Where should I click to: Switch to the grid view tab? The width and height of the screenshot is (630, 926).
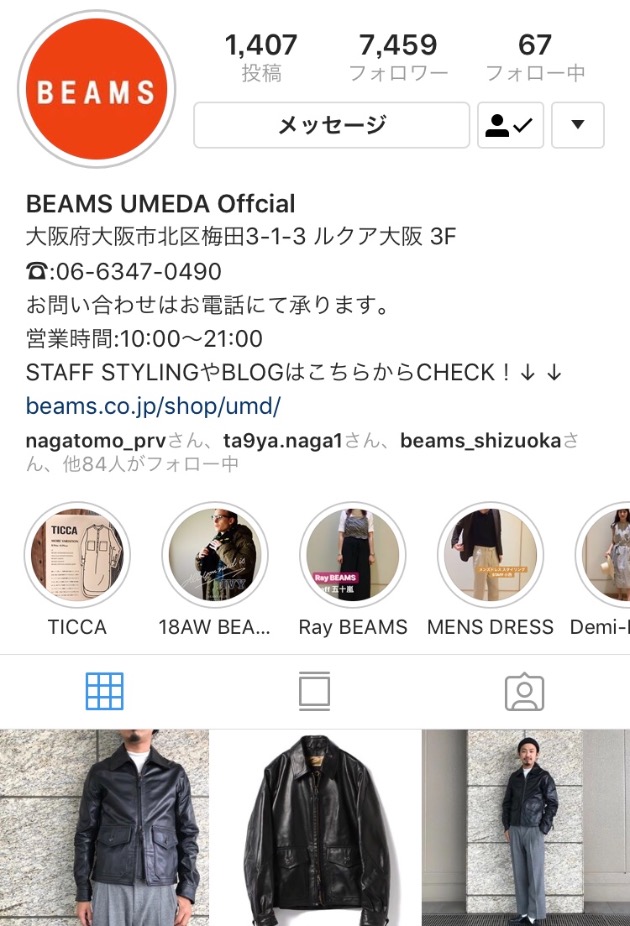[x=105, y=691]
